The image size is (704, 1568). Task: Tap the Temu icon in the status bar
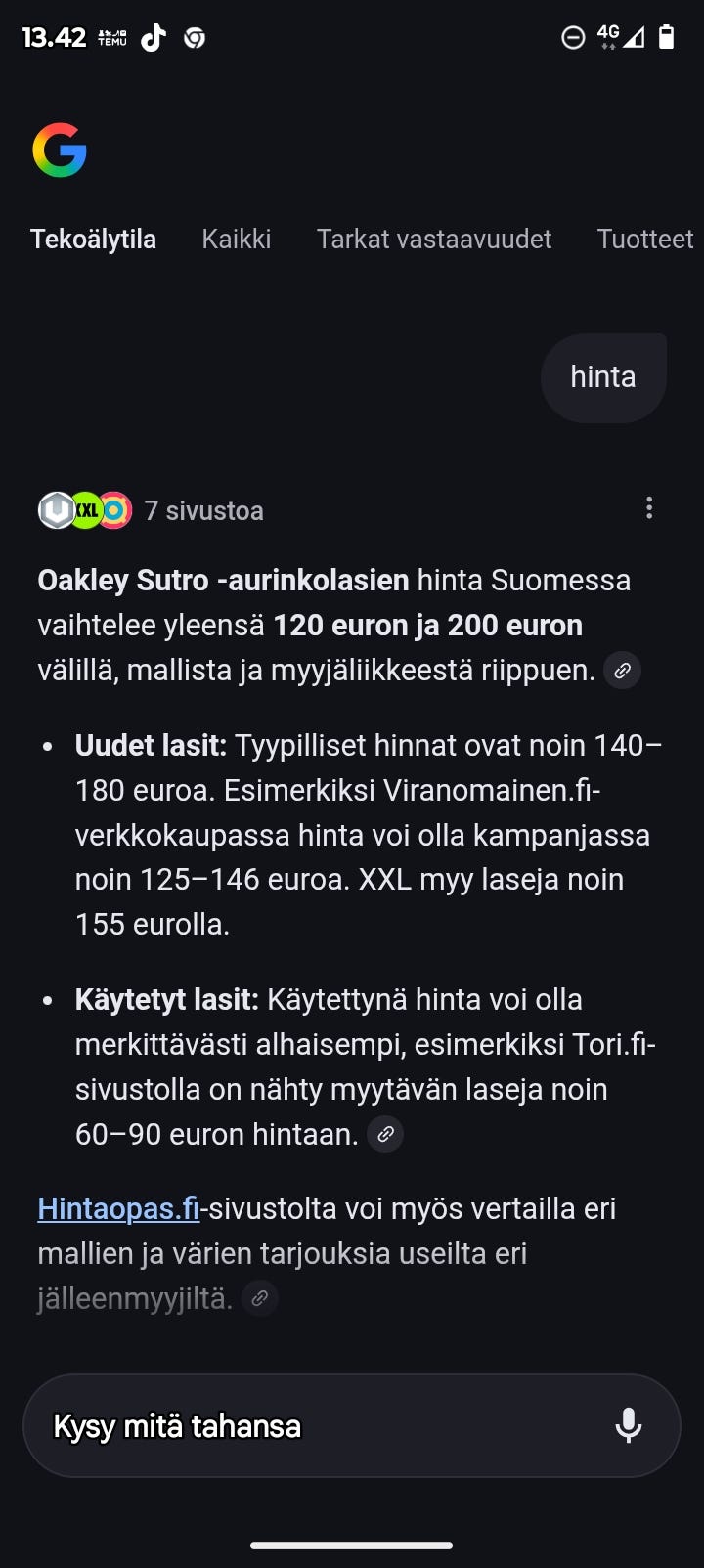click(110, 35)
